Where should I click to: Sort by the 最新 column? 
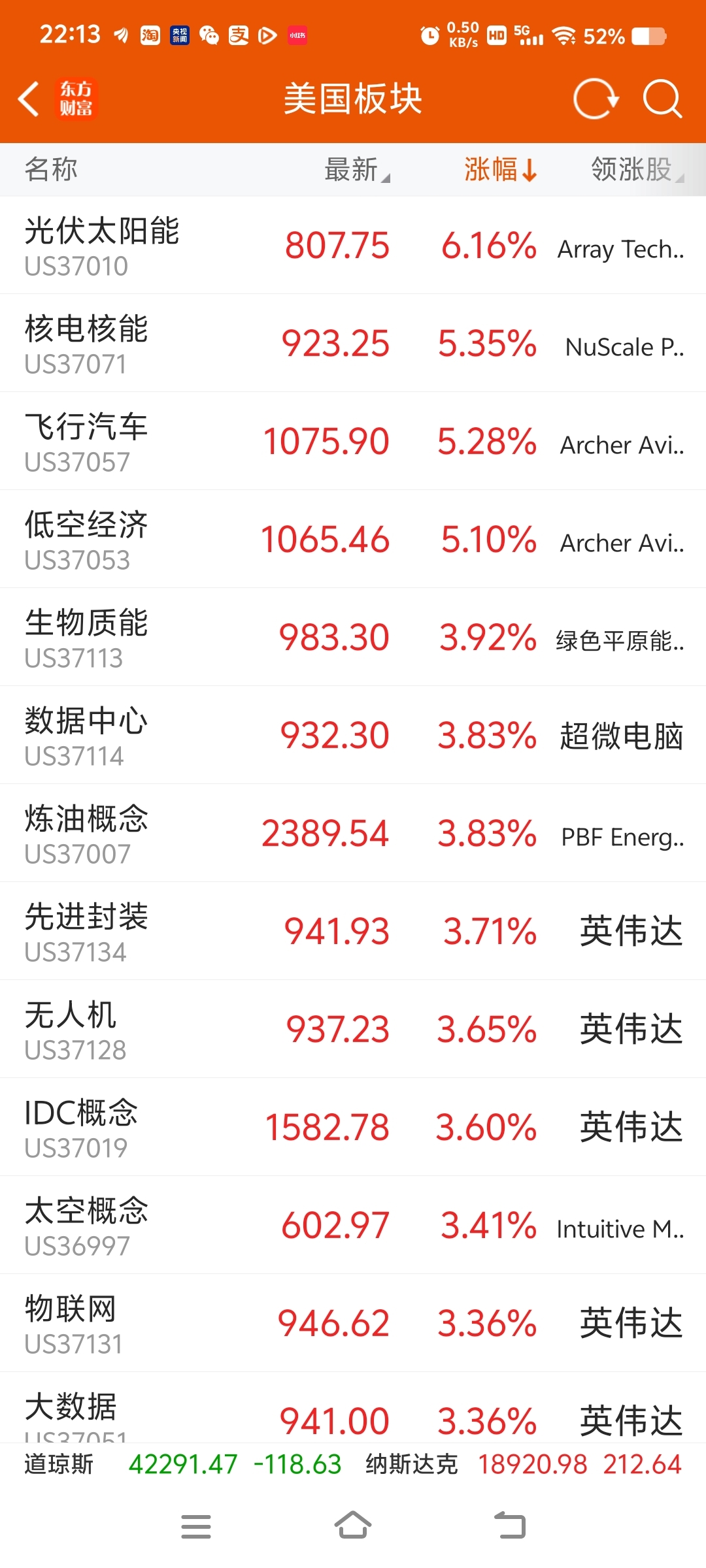click(x=357, y=169)
